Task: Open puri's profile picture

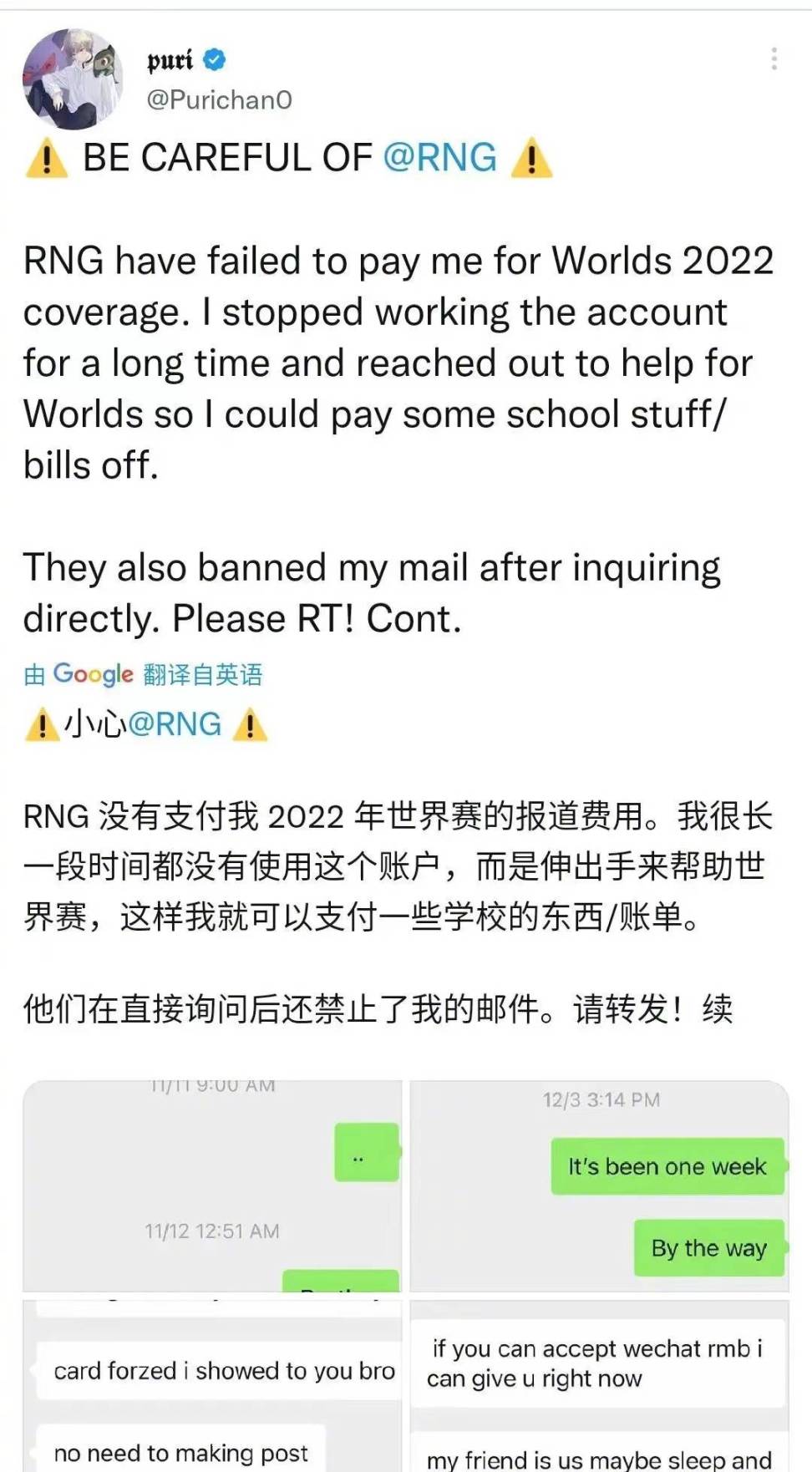Action: pyautogui.click(x=73, y=79)
